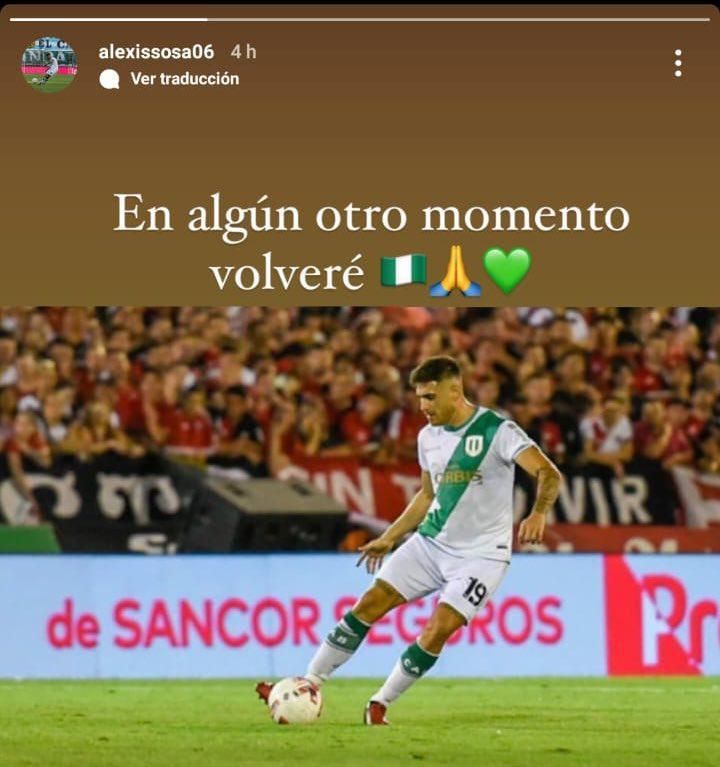Open the story overflow menu

click(678, 63)
